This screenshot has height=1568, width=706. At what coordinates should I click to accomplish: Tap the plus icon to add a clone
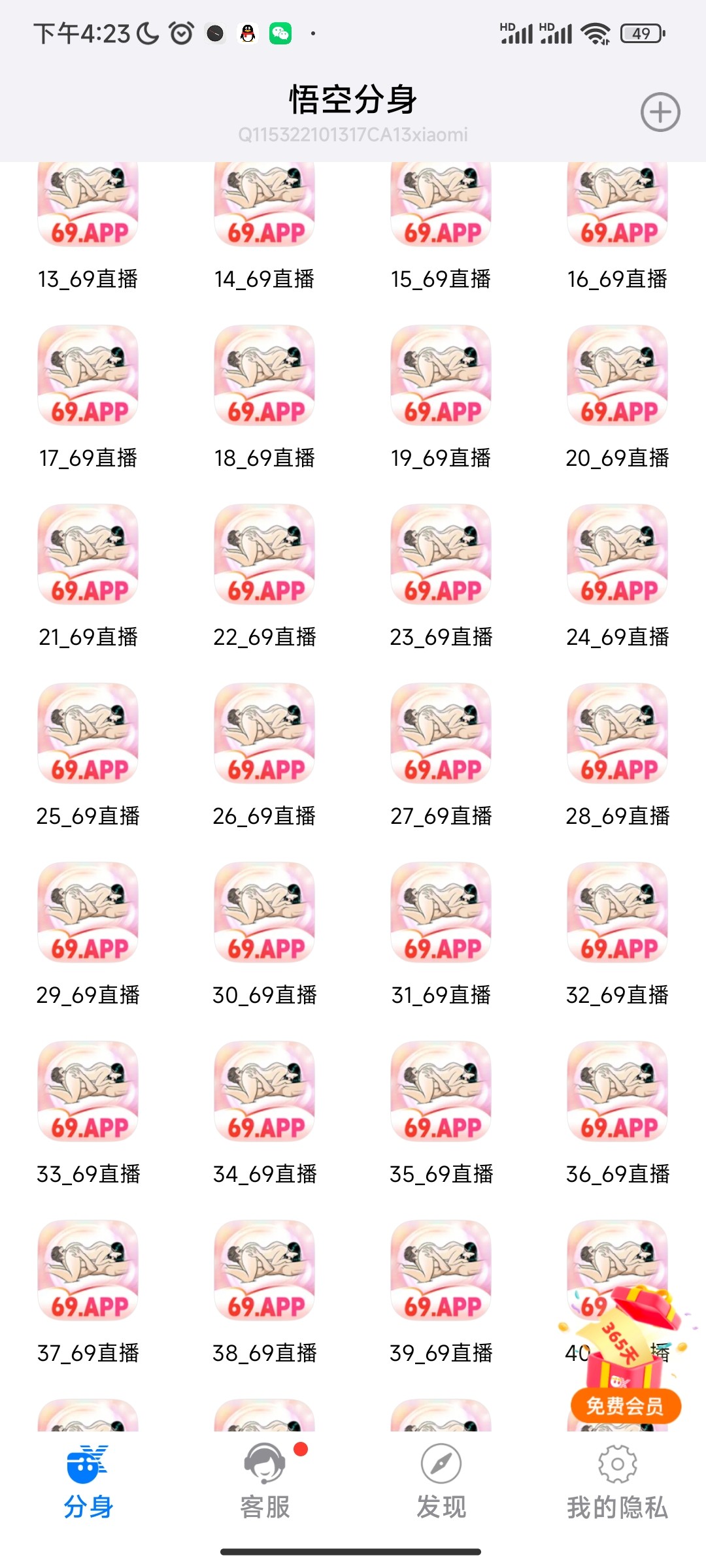660,112
